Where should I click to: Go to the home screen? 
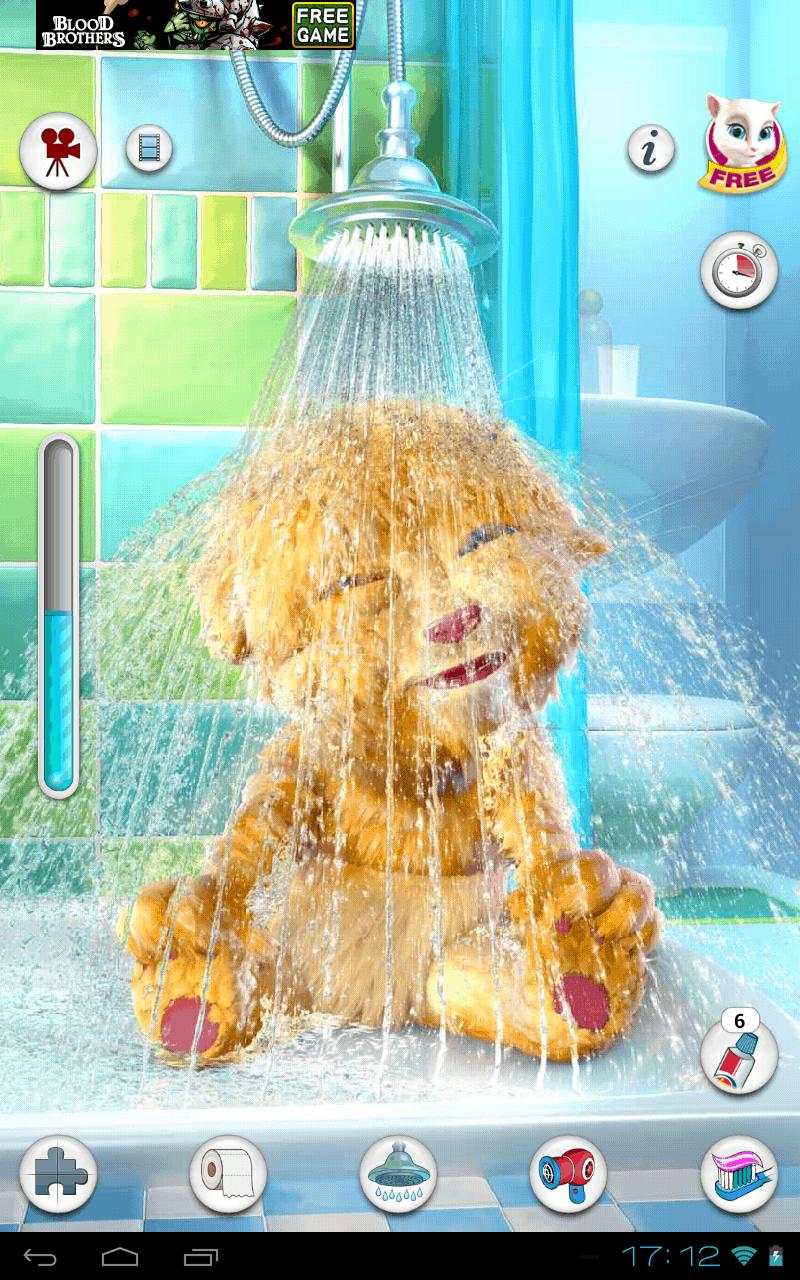pos(120,1256)
